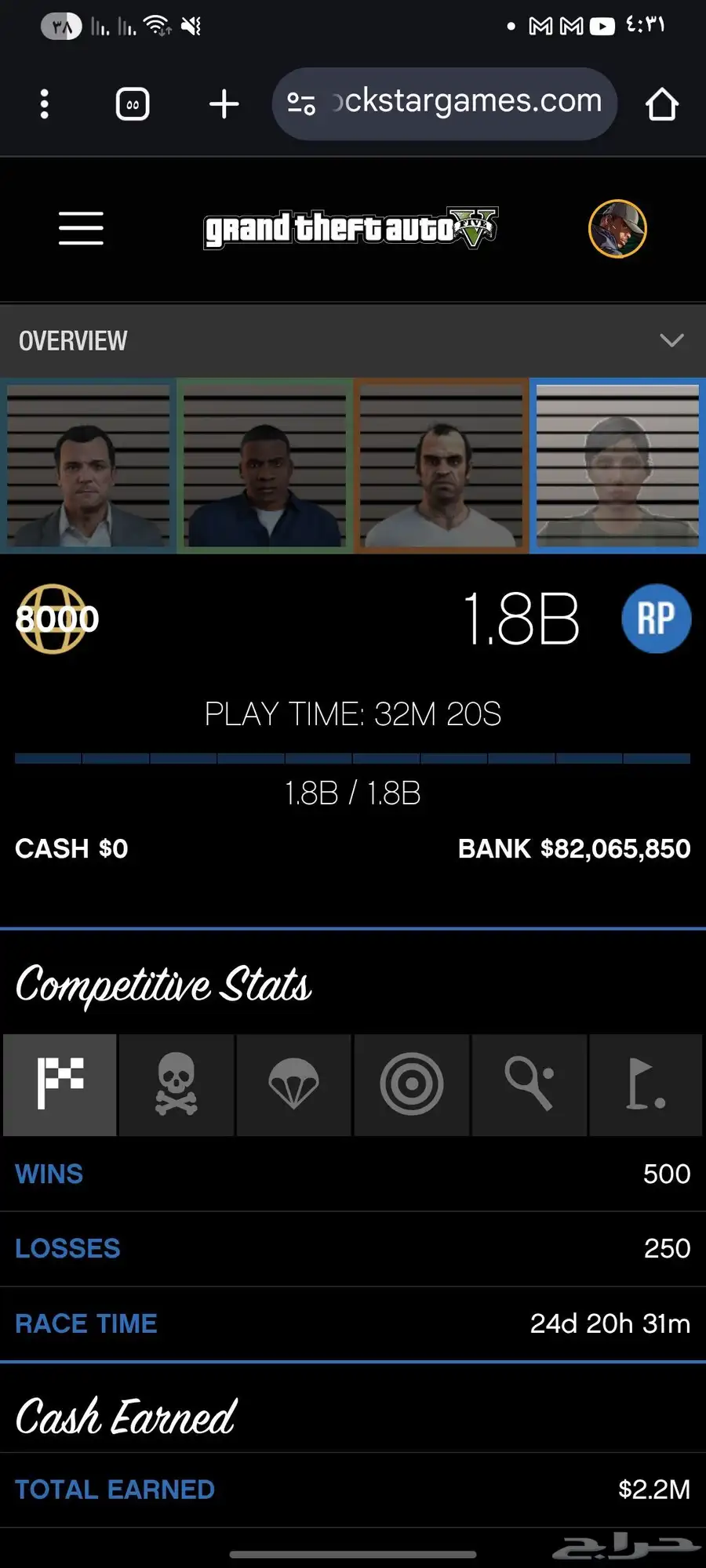706x1568 pixels.
Task: Switch to the deathmatch skull tab
Action: click(176, 1084)
